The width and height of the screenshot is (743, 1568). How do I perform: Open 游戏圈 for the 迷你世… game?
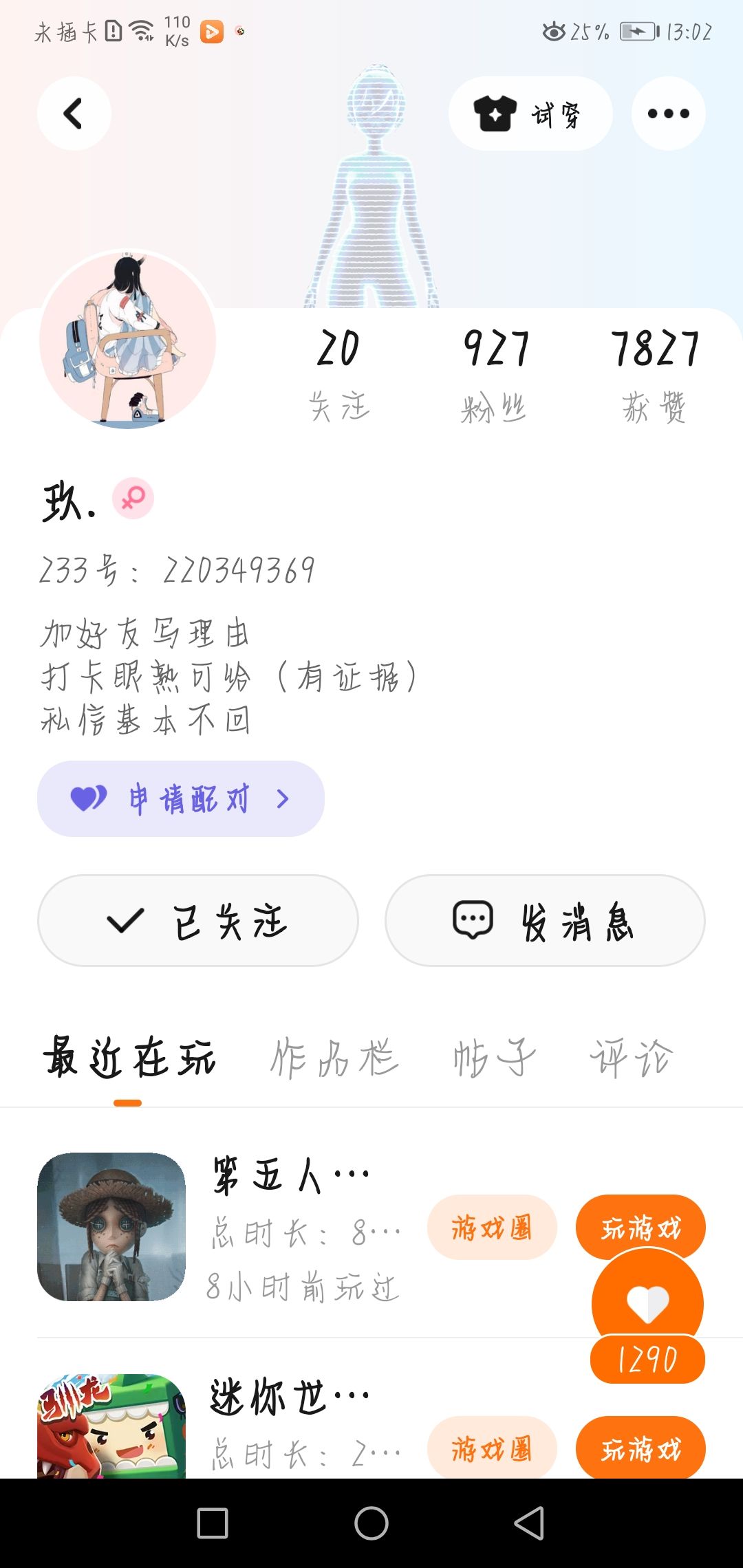pos(491,1448)
